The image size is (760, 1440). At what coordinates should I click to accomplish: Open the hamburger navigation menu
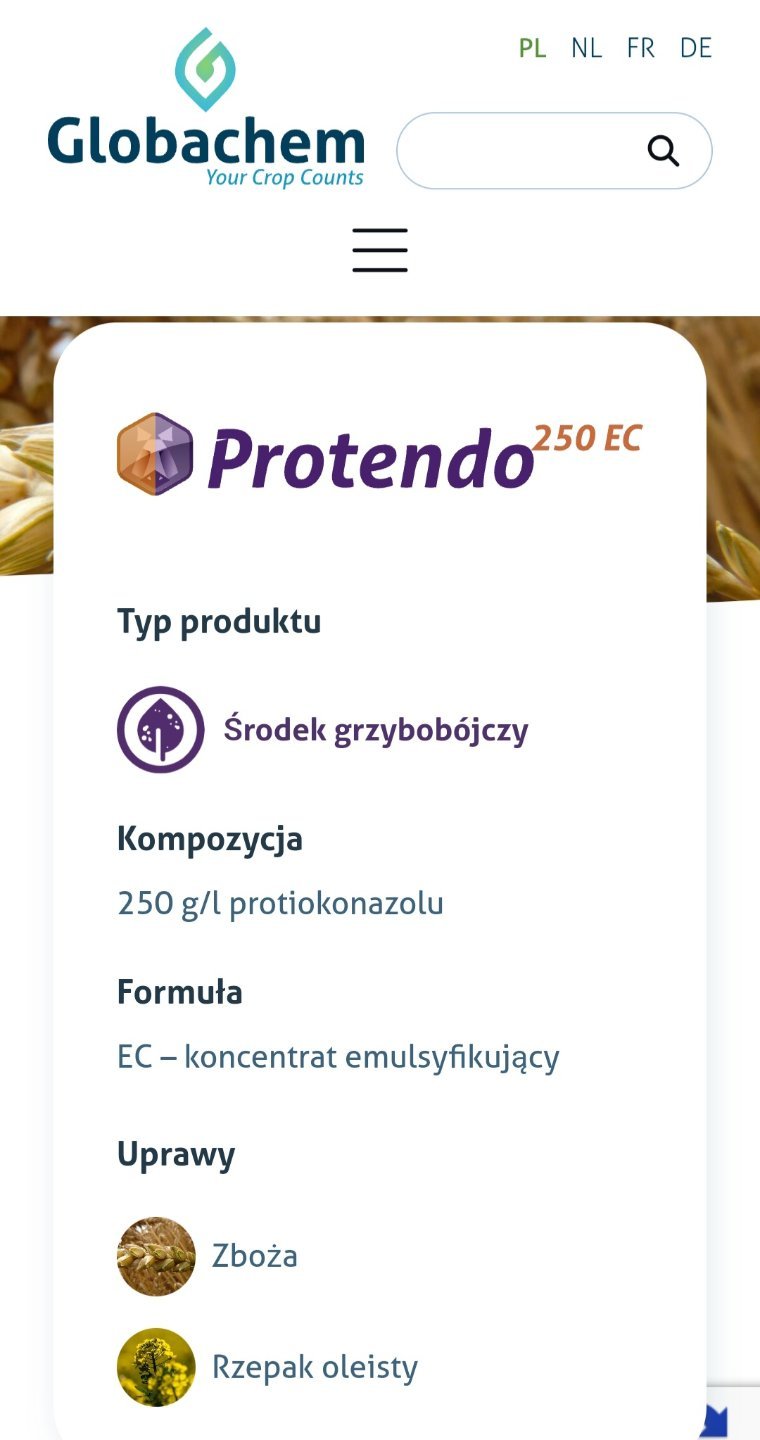380,250
